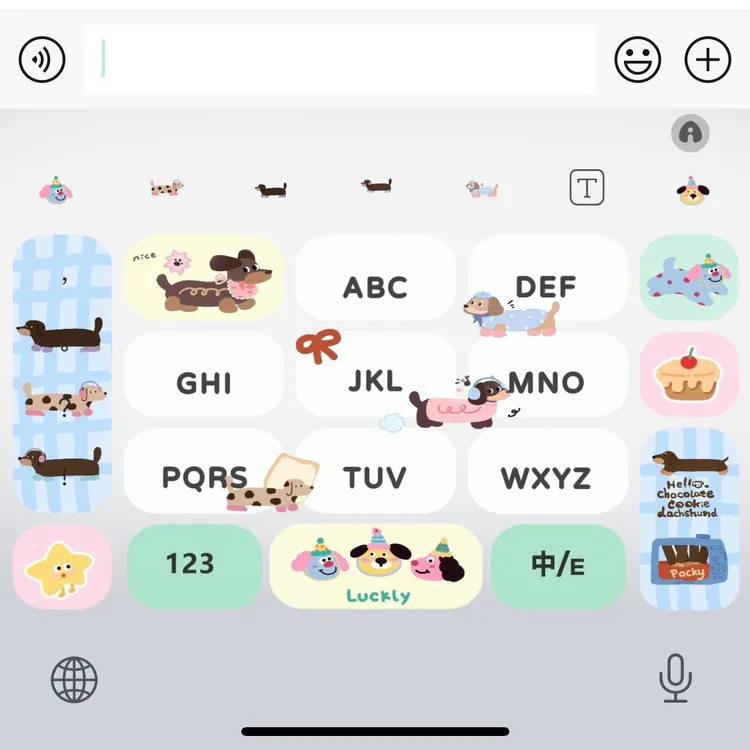
Task: Focus the message text field
Action: 340,60
